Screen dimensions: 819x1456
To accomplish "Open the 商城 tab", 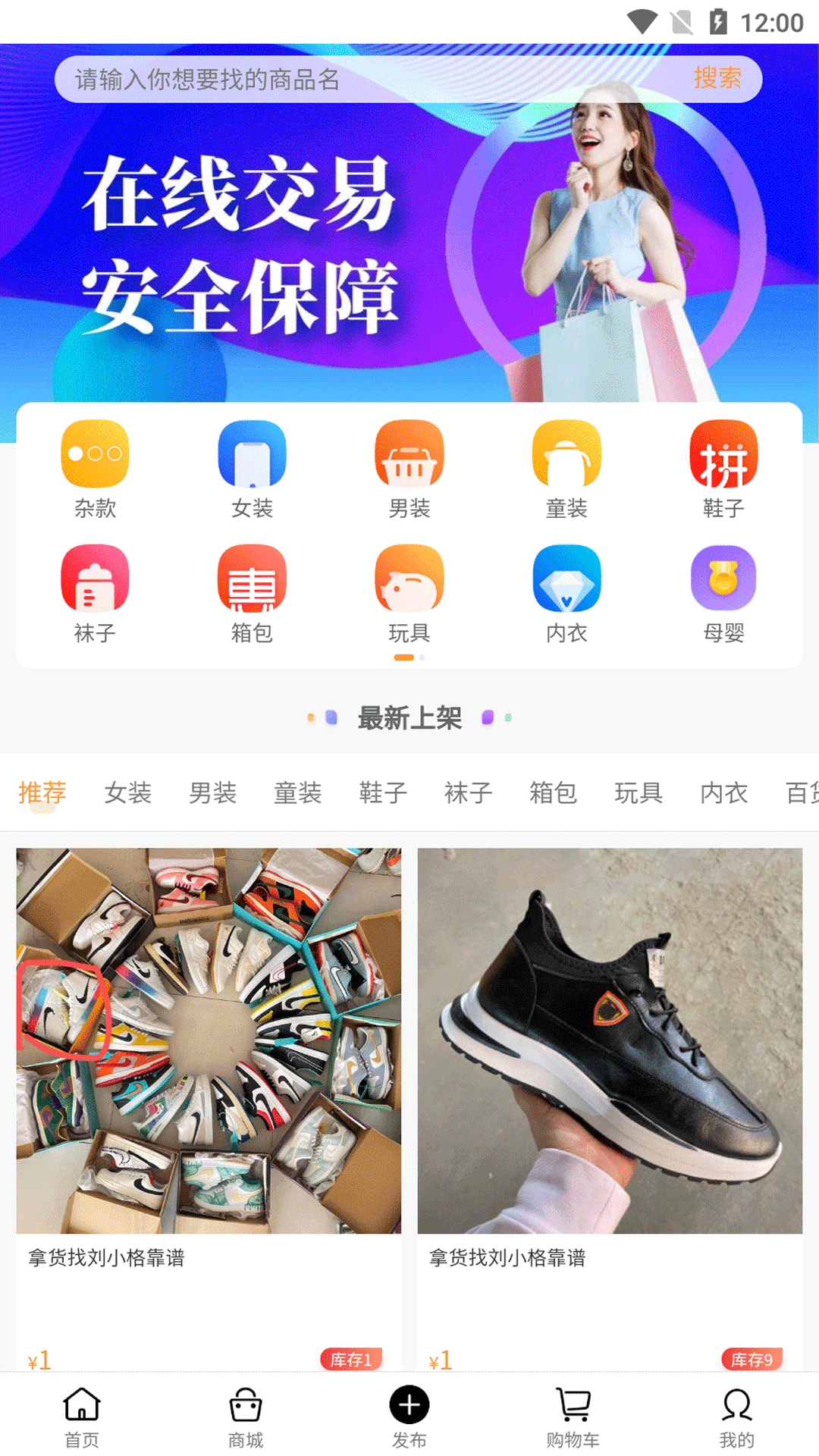I will (x=246, y=1417).
